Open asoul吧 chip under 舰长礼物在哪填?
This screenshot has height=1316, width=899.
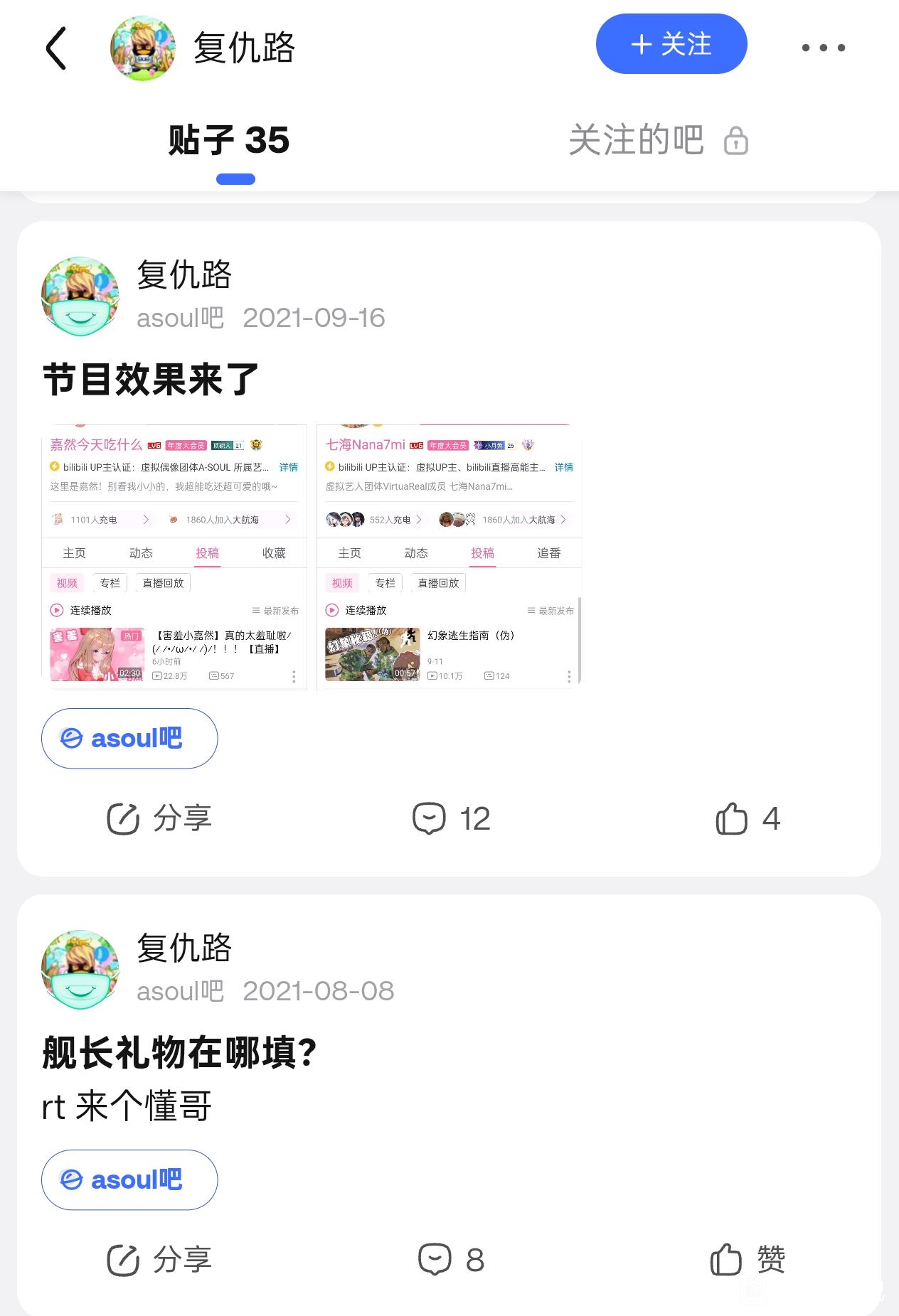(129, 1180)
